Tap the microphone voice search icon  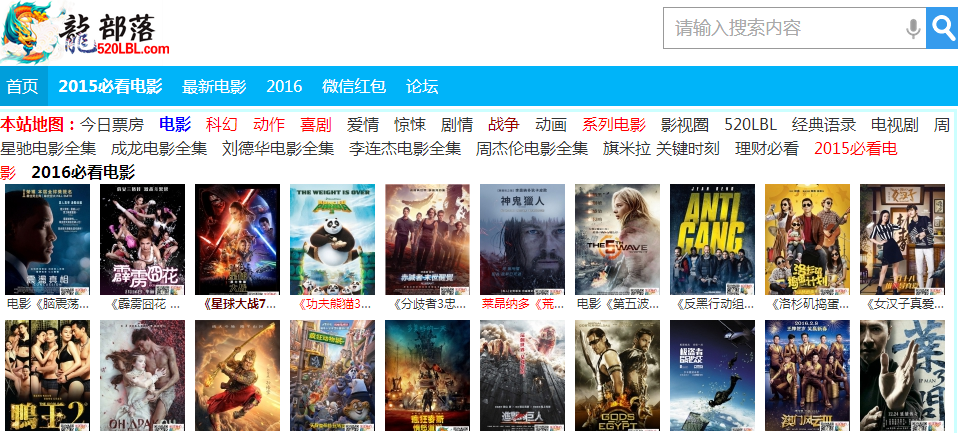click(x=912, y=29)
